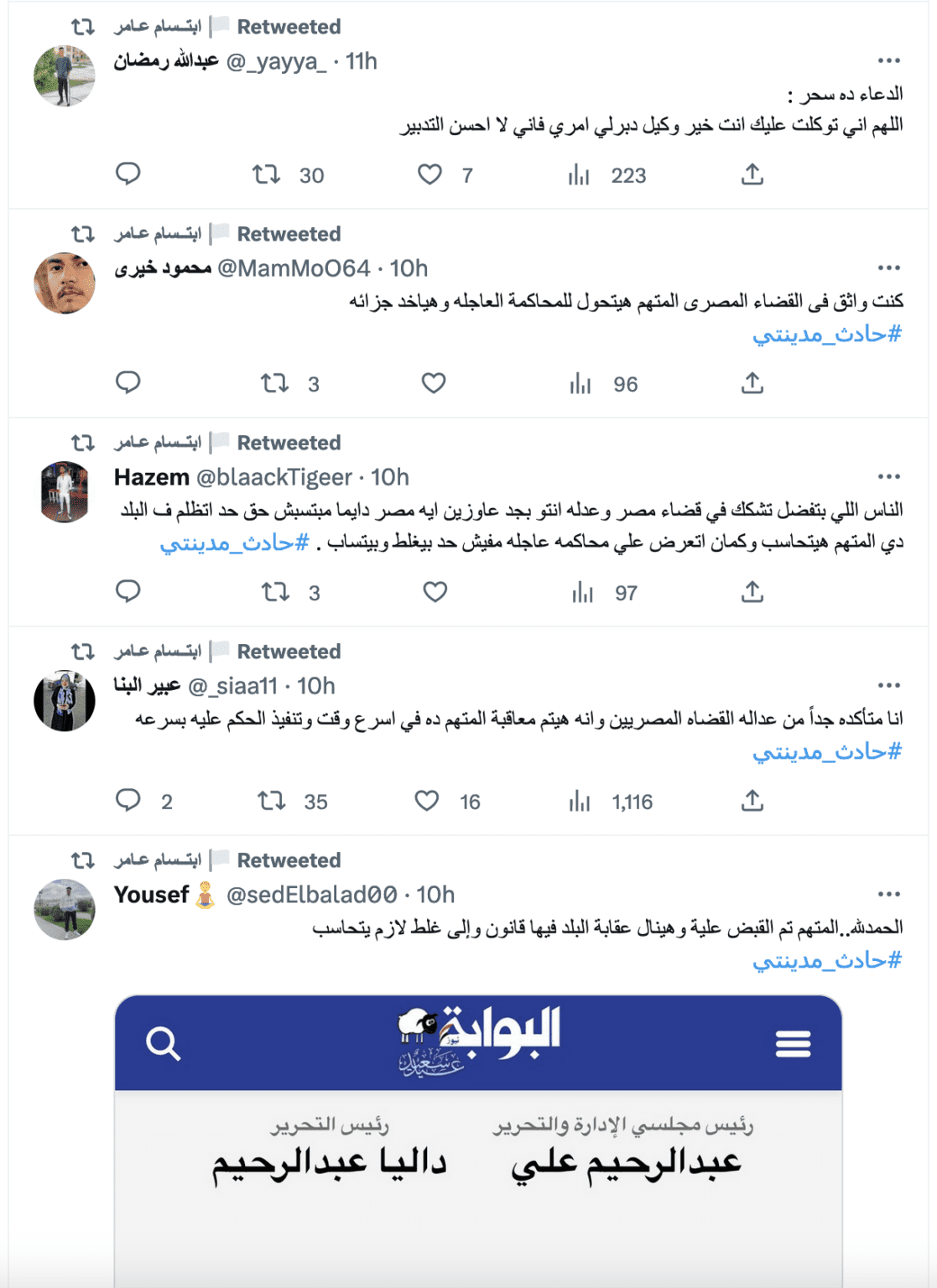Reply to @_siaa11's tweet

(128, 801)
